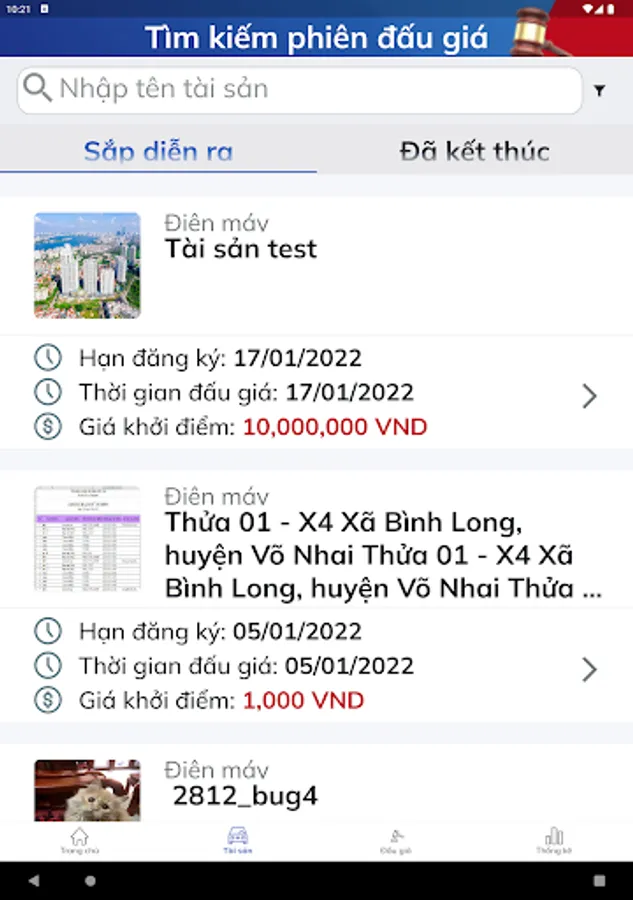The image size is (633, 900).
Task: Switch to the Đã kết thúc tab
Action: point(474,151)
